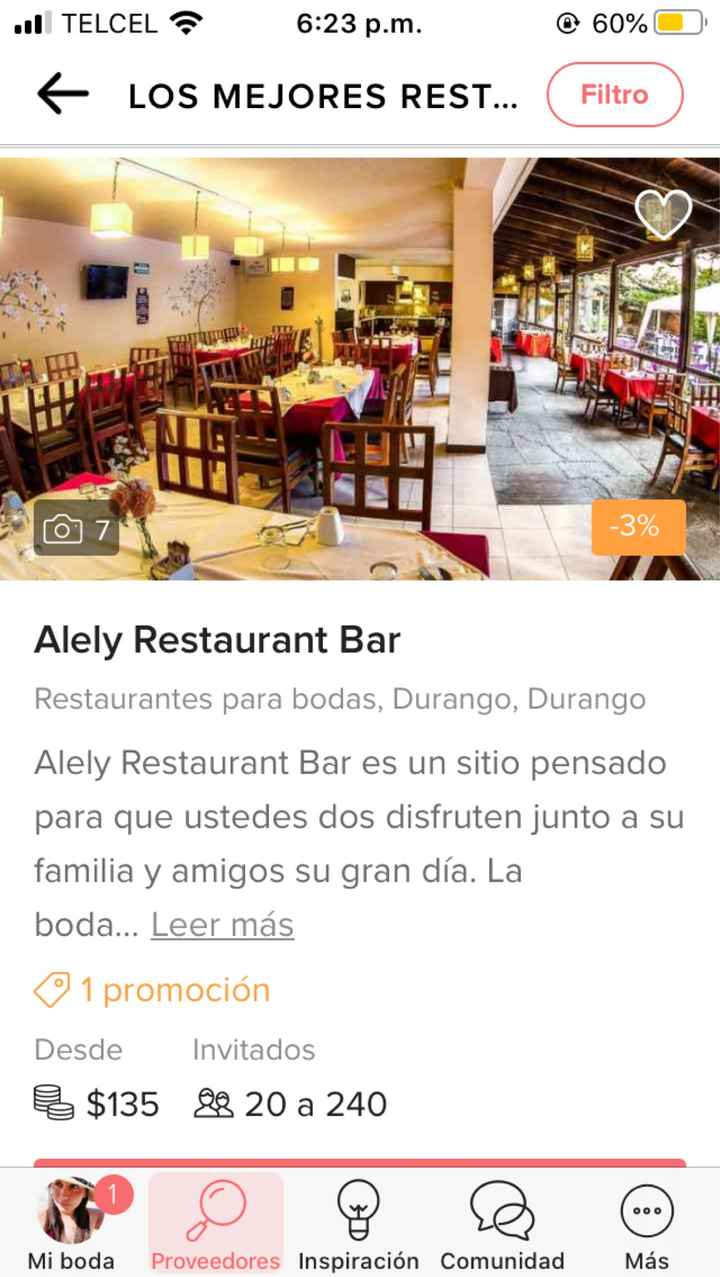Go back using the arrow
Image resolution: width=720 pixels, height=1277 pixels.
click(x=58, y=95)
